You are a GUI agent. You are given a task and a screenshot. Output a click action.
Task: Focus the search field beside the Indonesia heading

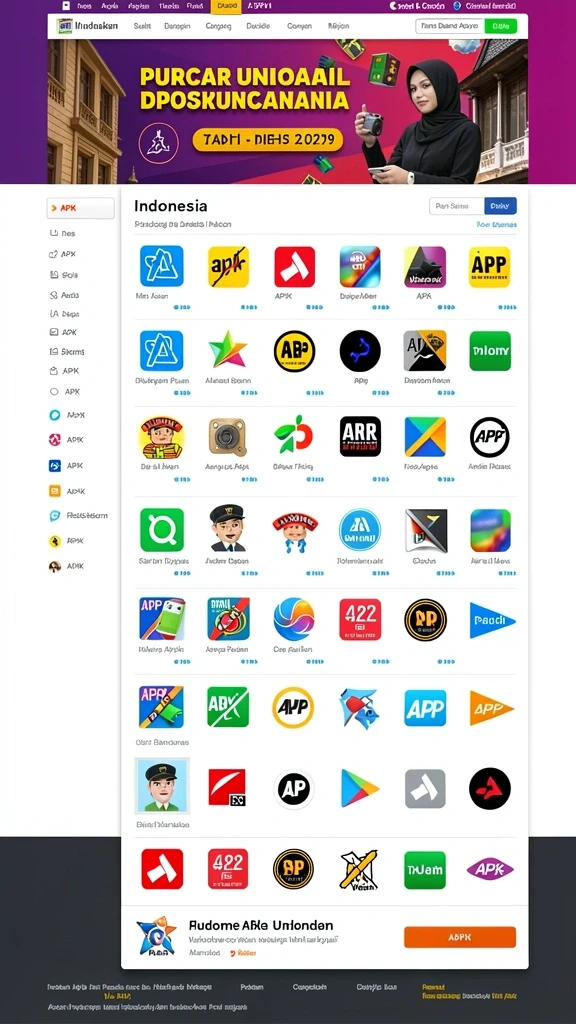pos(457,206)
